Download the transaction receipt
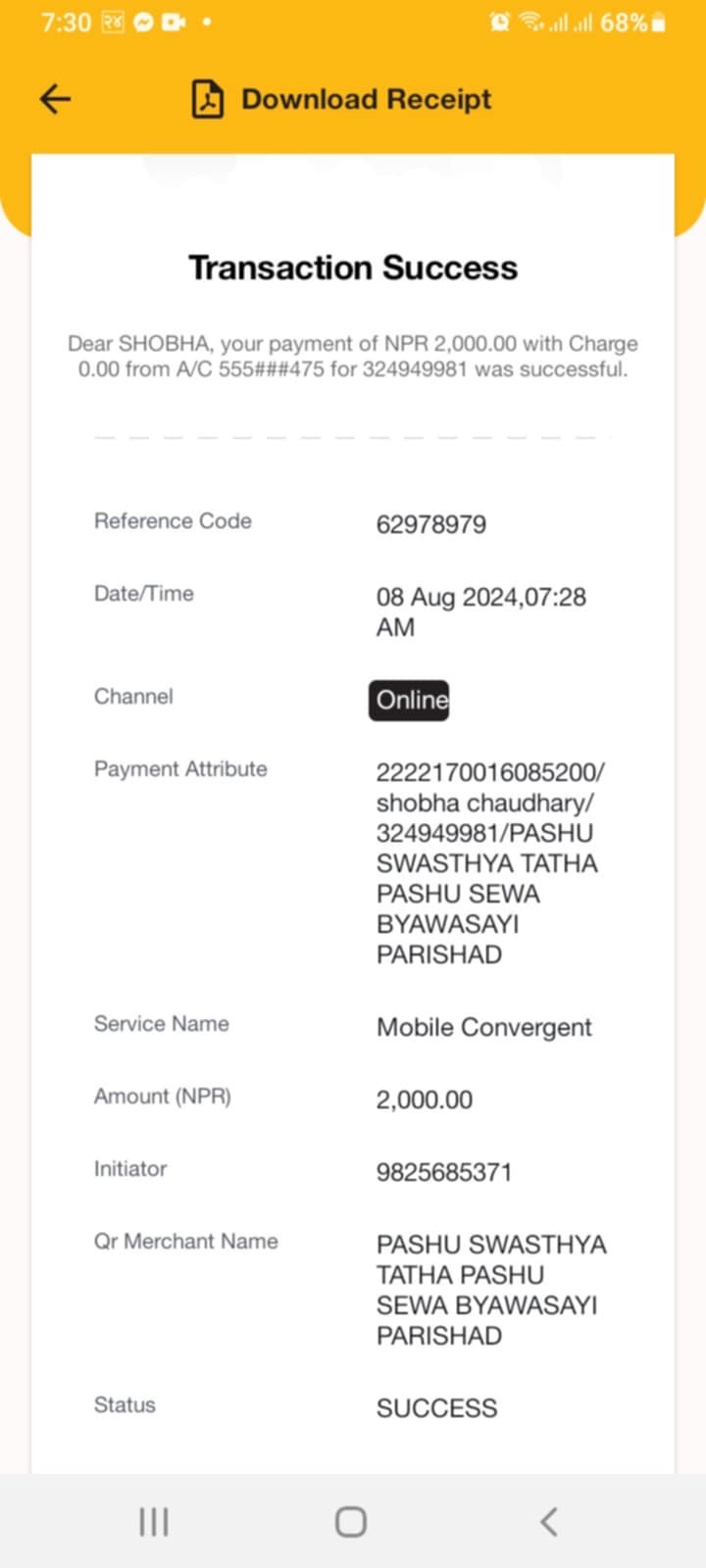Image resolution: width=706 pixels, height=1568 pixels. (x=341, y=99)
